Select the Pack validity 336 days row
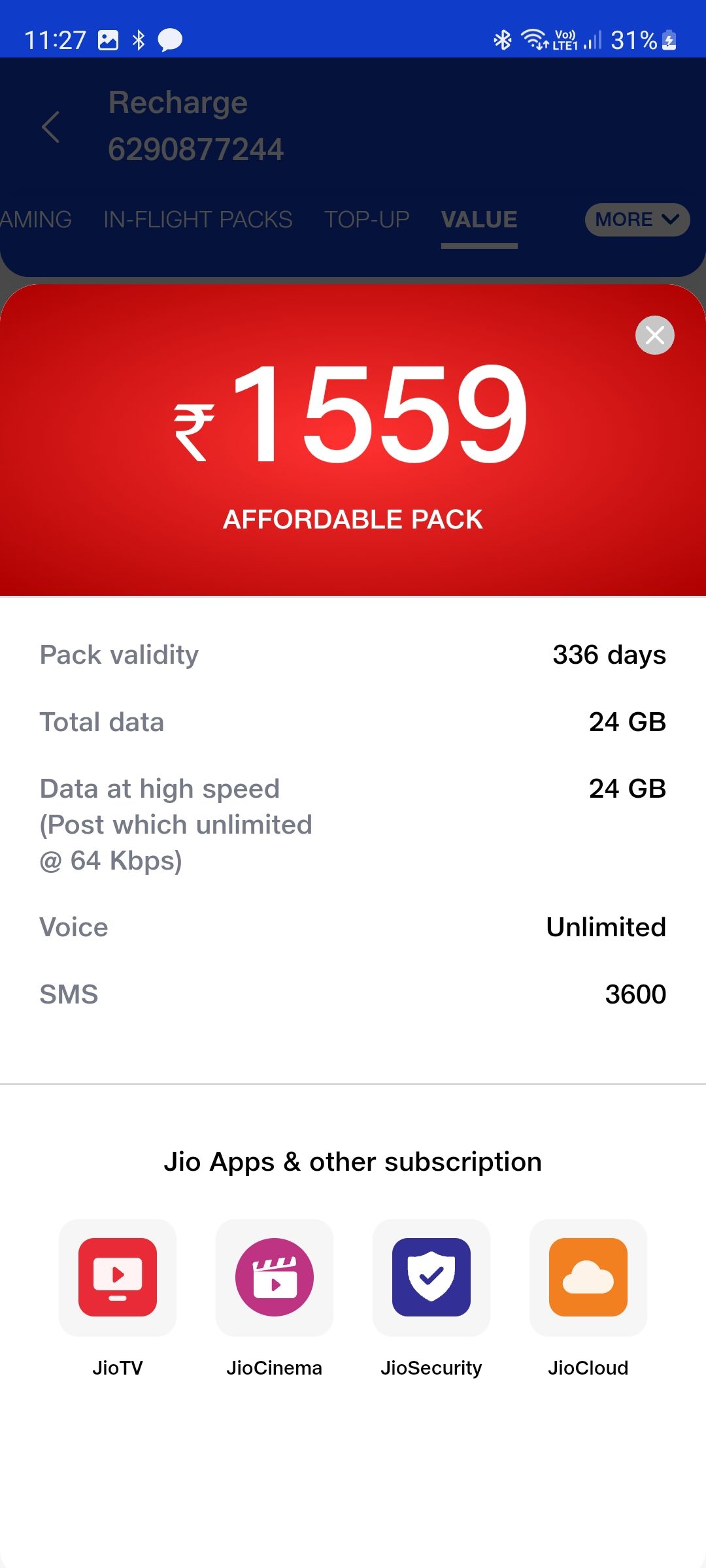The image size is (706, 1568). 353,655
